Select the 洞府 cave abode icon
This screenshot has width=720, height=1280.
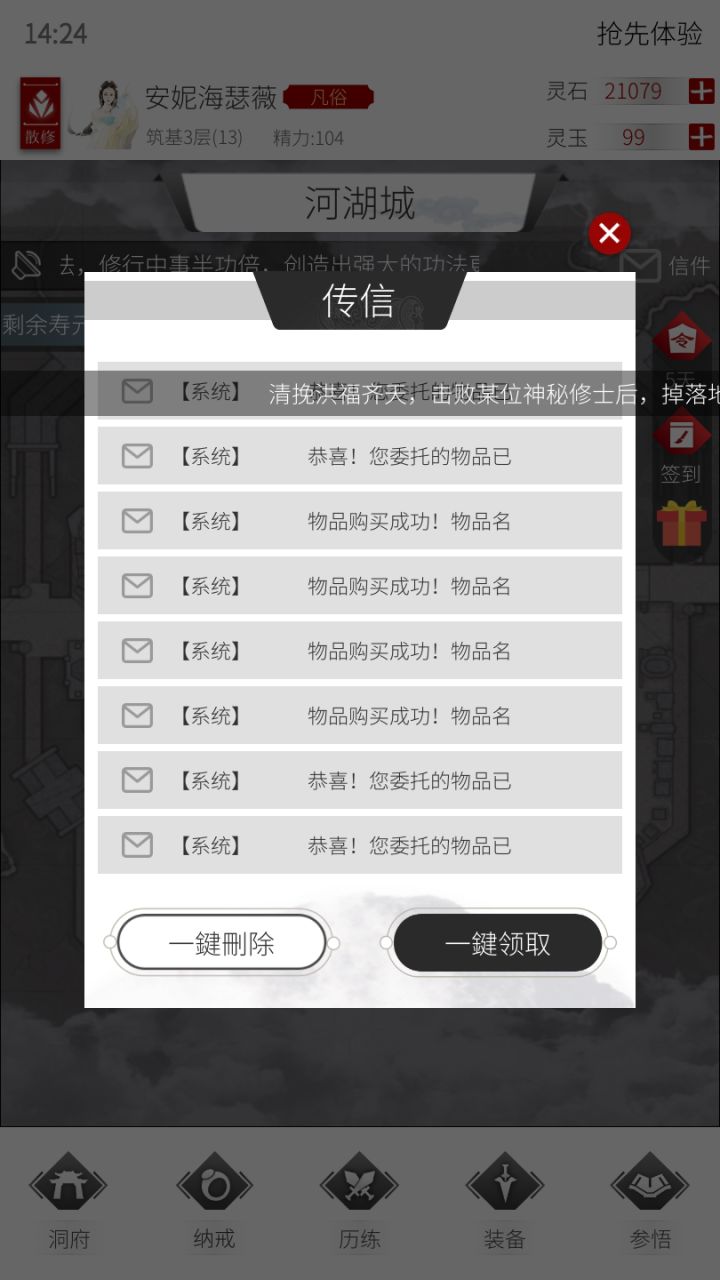point(68,1185)
